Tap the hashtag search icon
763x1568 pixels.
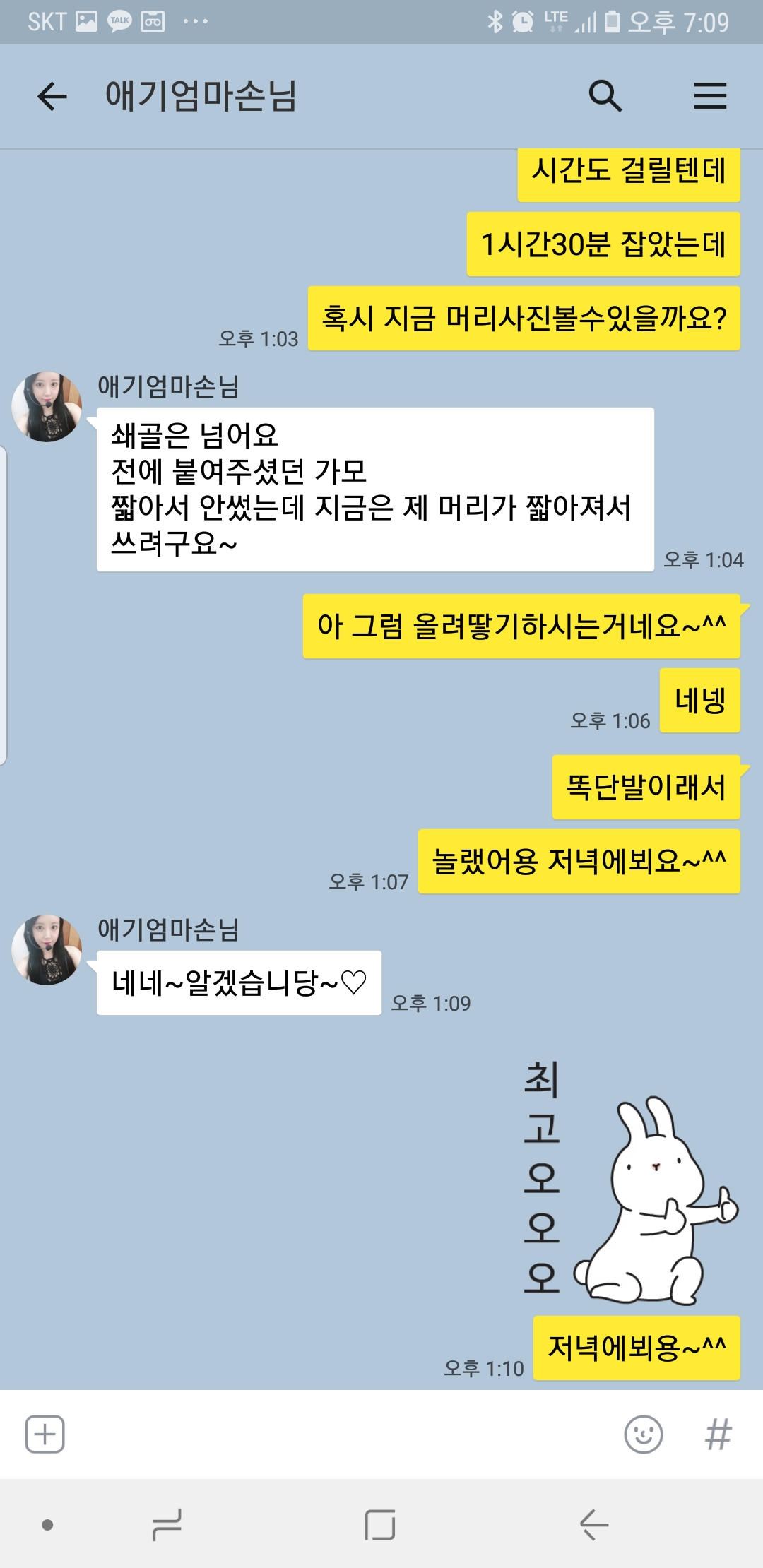(718, 1435)
